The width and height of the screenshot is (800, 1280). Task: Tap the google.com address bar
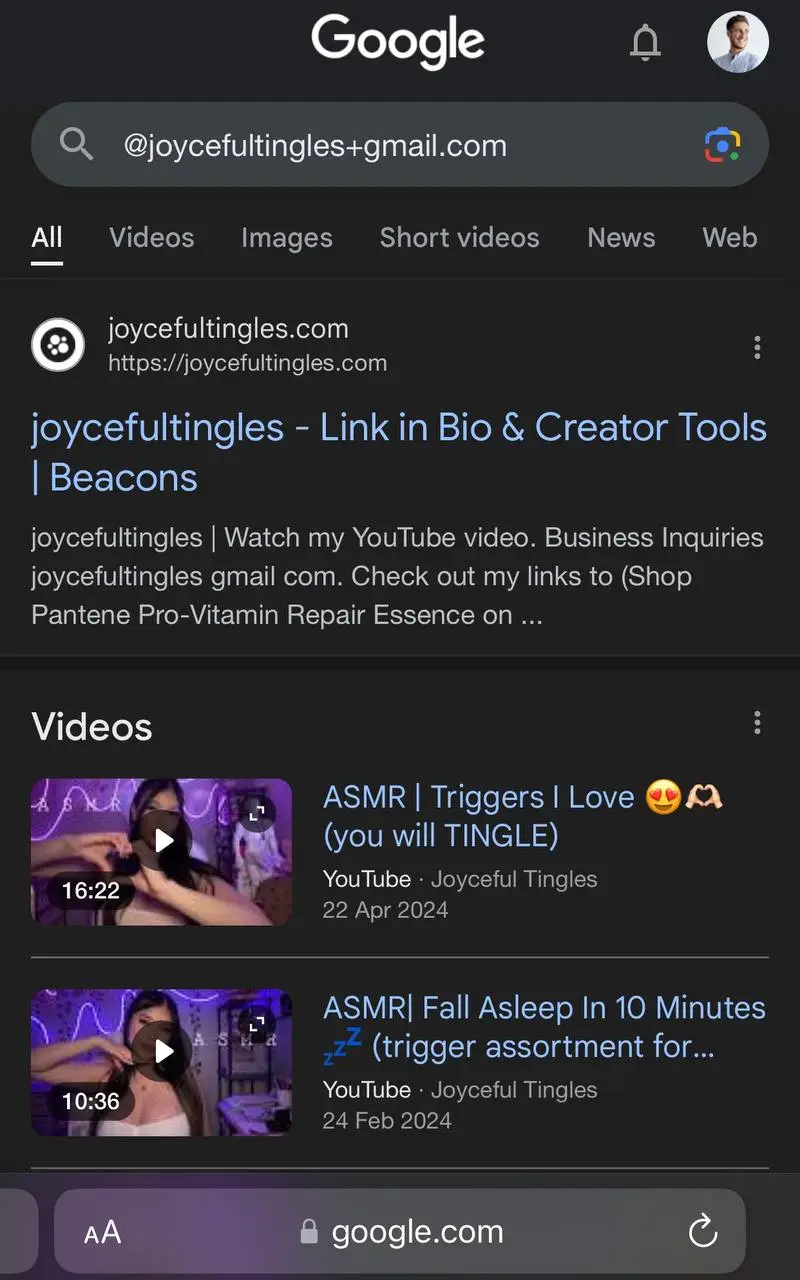tap(400, 1231)
